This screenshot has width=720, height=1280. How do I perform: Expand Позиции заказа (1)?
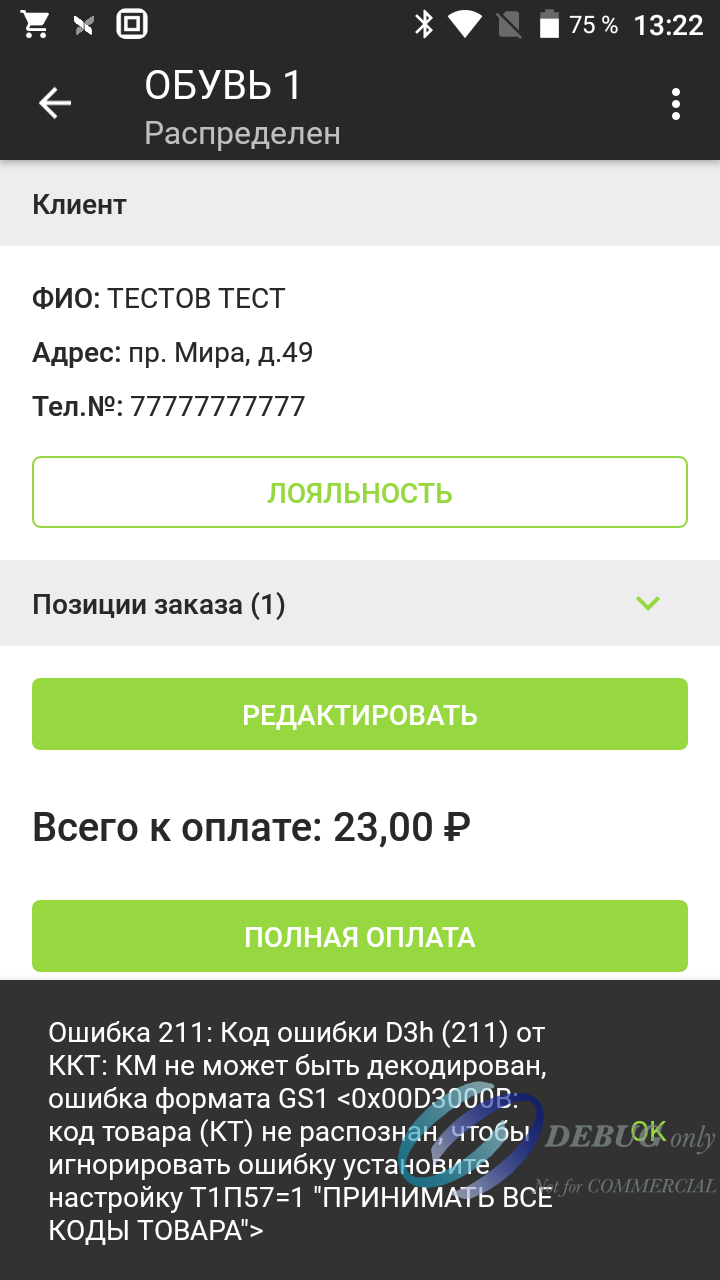pos(360,603)
